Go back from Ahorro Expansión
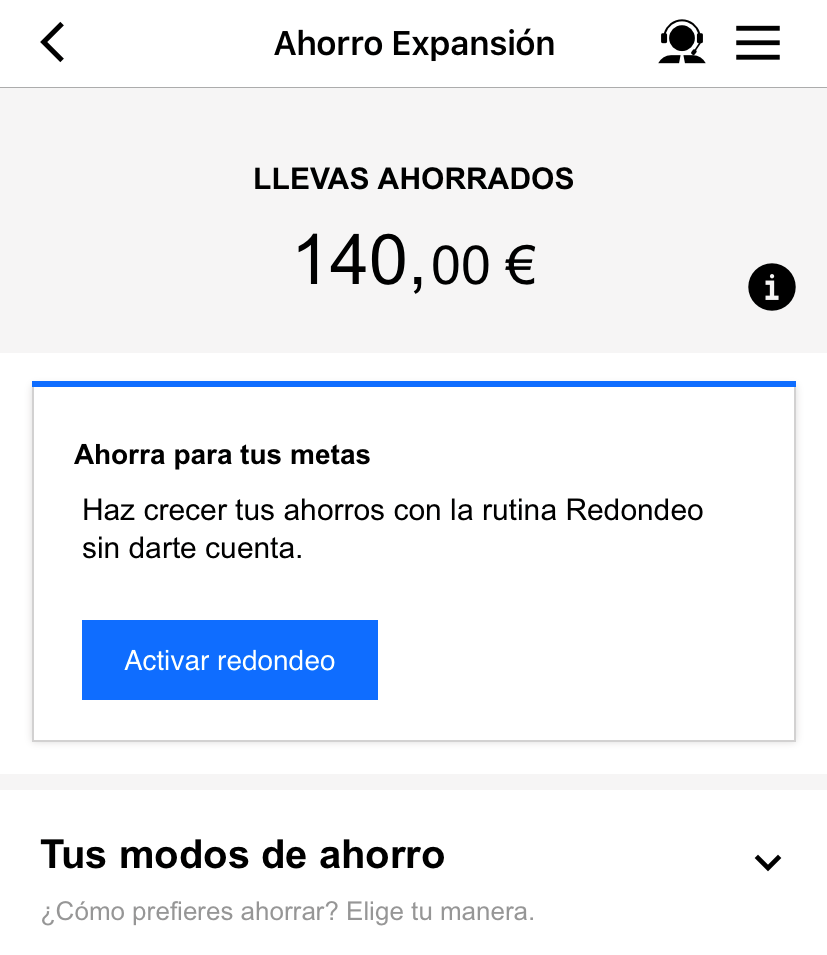The image size is (827, 955). pyautogui.click(x=53, y=43)
